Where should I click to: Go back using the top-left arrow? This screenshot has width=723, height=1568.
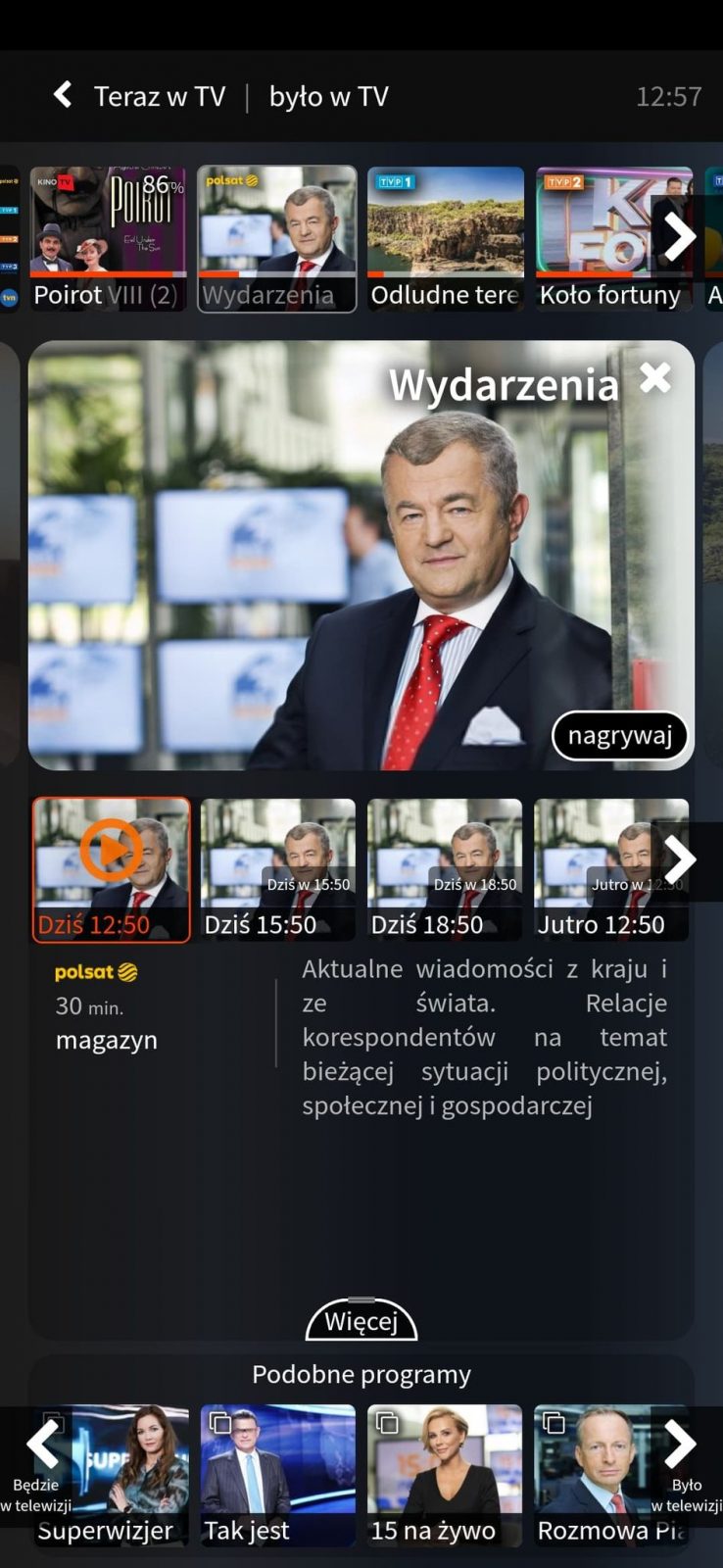(63, 95)
